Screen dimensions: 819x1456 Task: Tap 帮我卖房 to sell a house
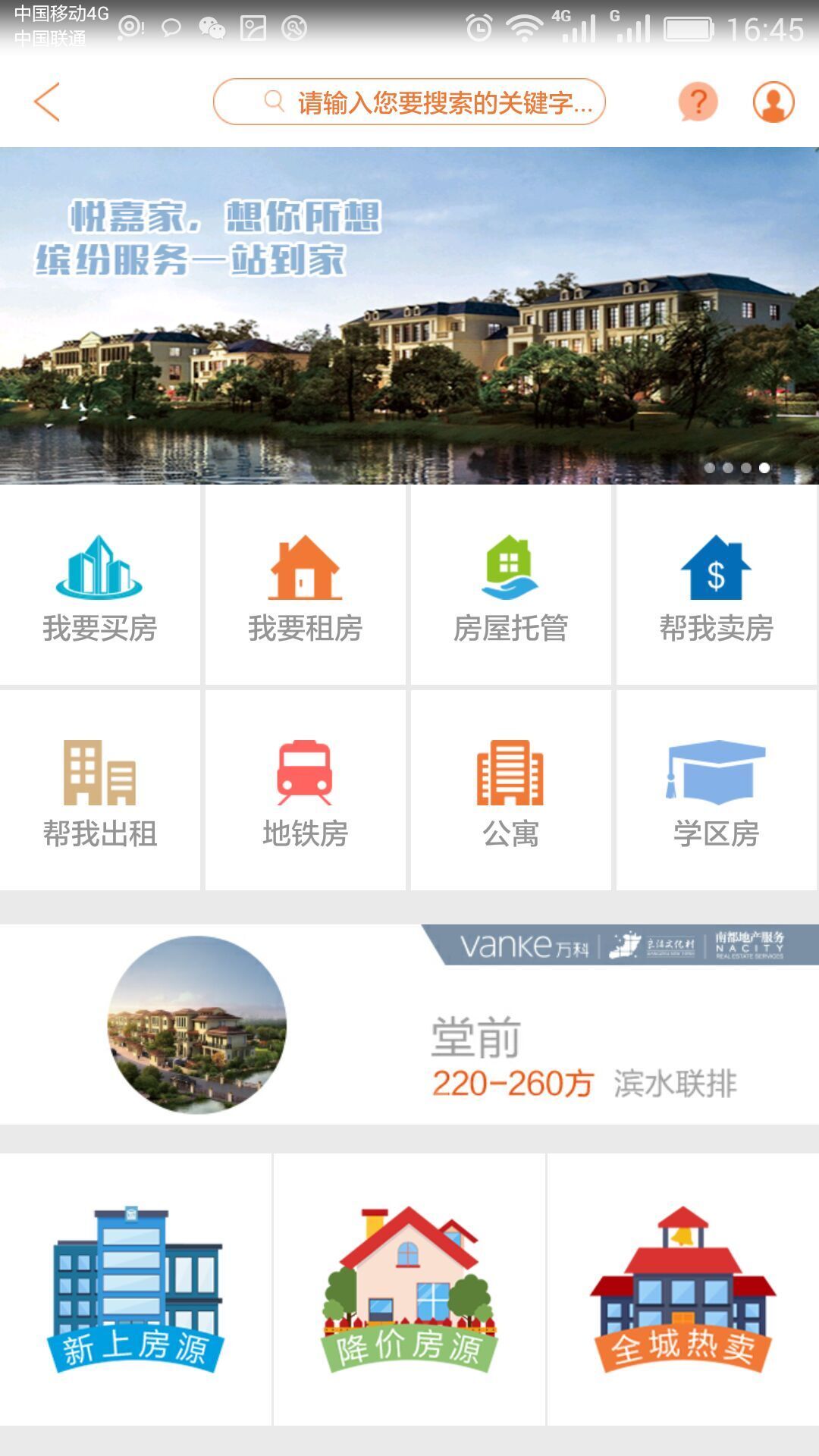[x=716, y=586]
